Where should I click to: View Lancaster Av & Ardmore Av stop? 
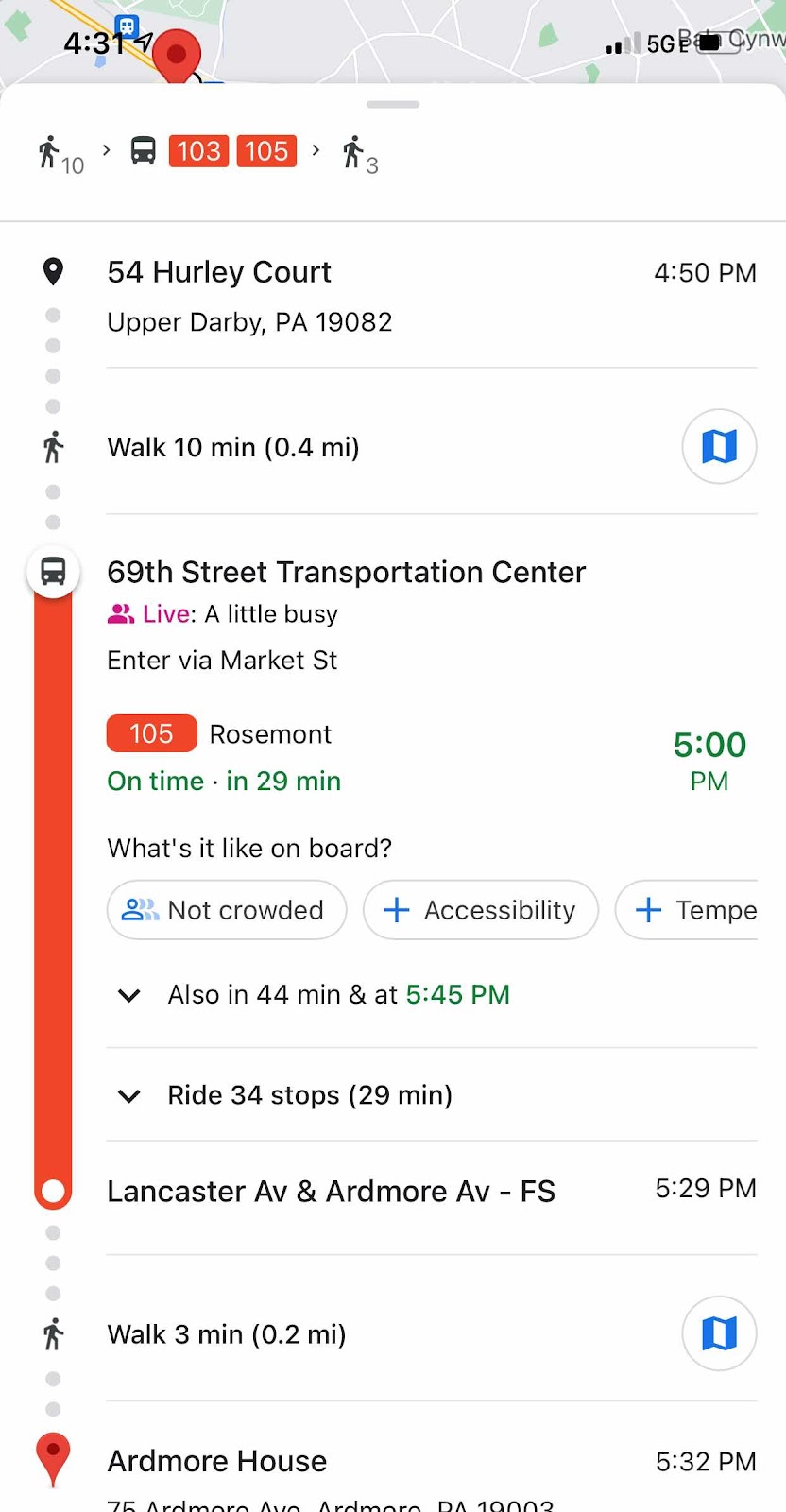pos(331,1192)
